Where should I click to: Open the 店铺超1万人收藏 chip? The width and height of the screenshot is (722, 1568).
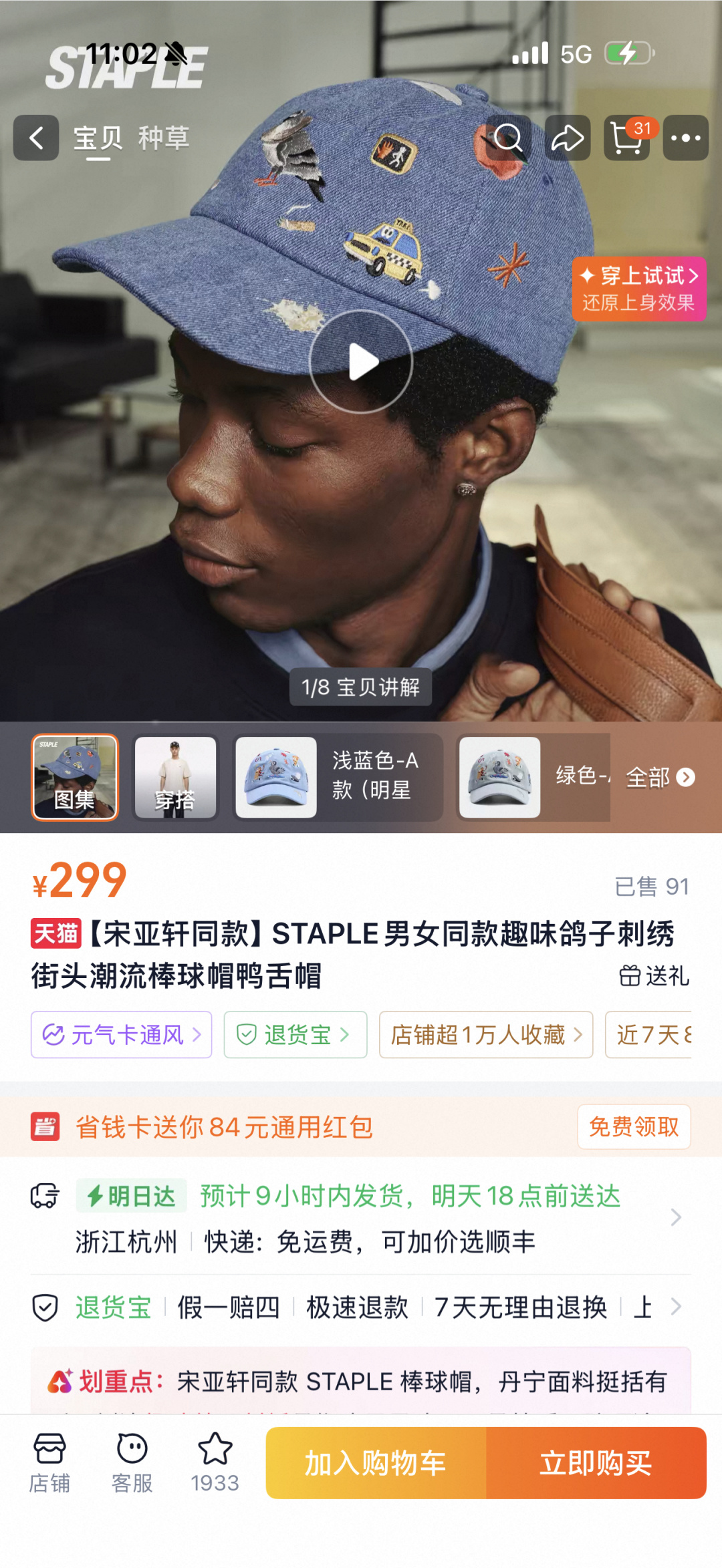(486, 1035)
